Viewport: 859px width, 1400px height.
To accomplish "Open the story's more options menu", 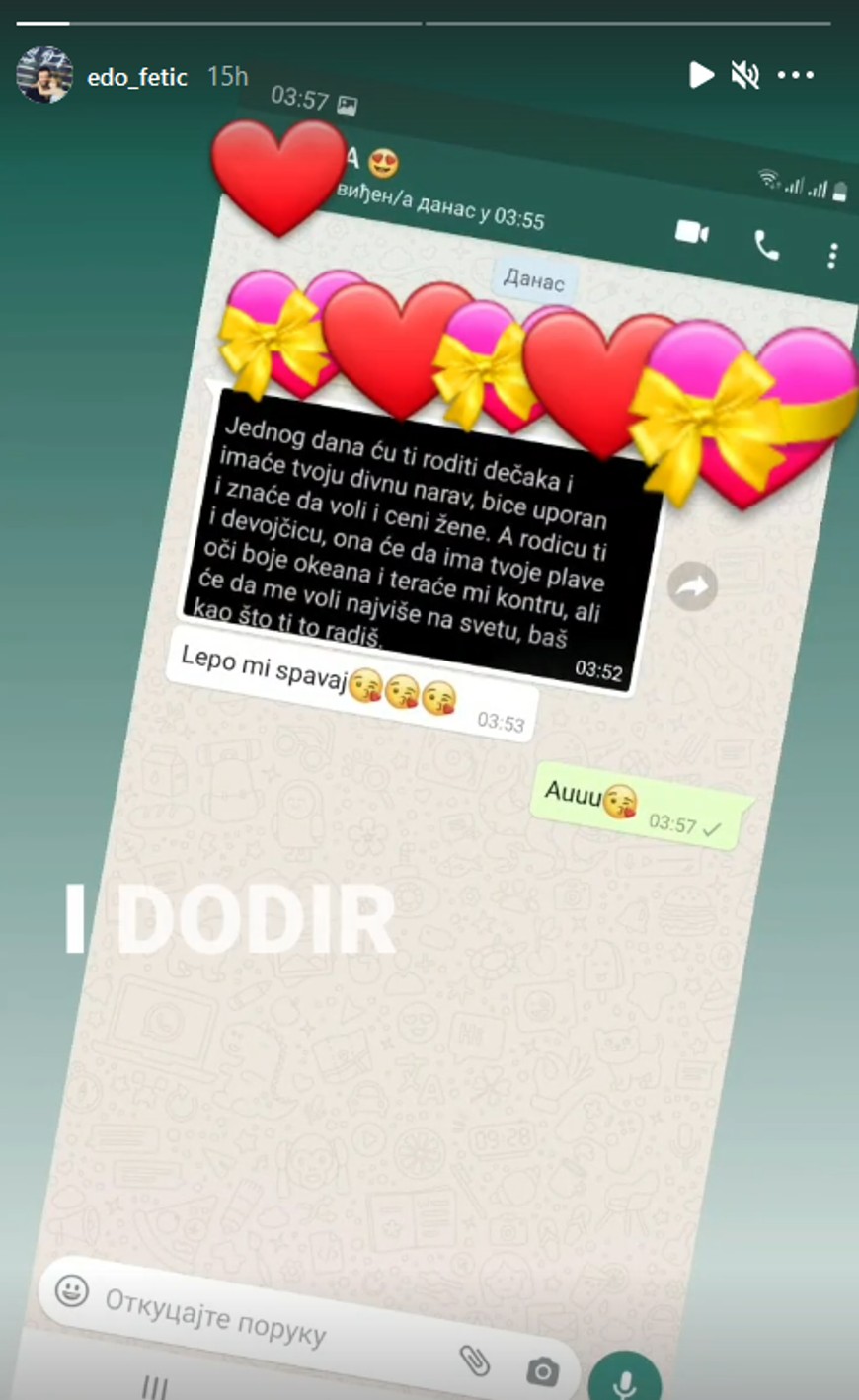I will [x=796, y=75].
